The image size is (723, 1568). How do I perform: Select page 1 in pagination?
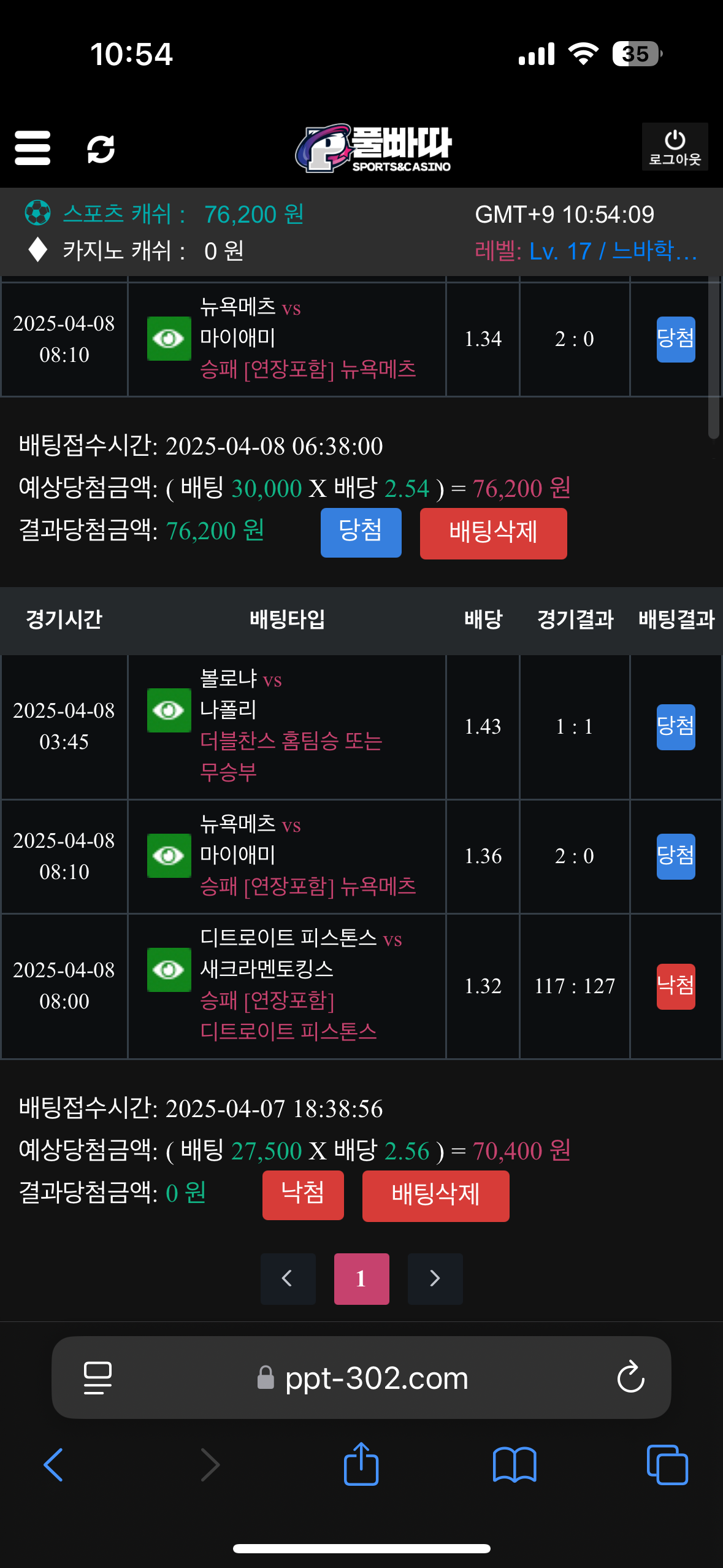pos(361,1278)
